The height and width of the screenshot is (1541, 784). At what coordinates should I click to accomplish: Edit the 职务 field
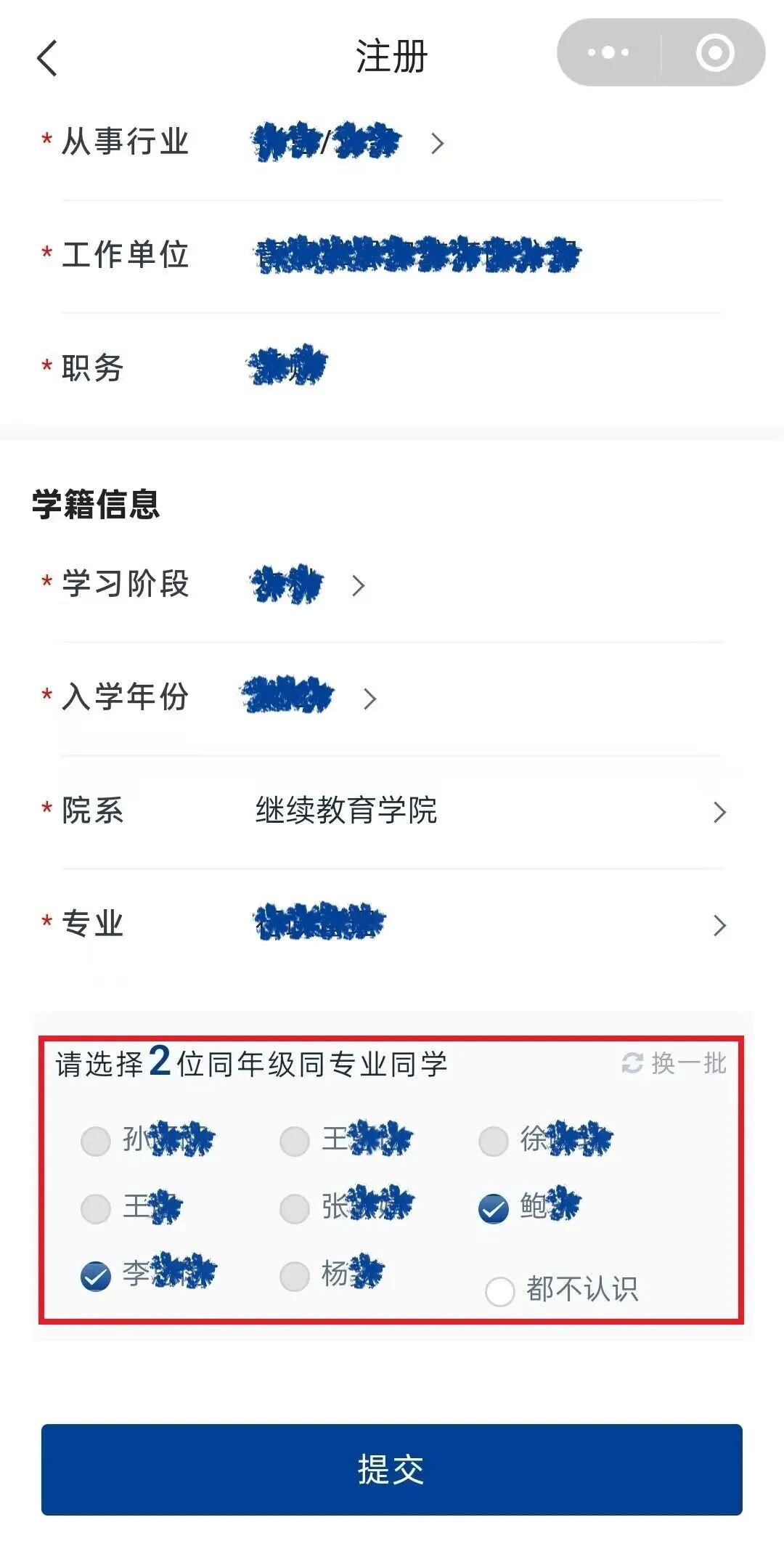click(392, 368)
